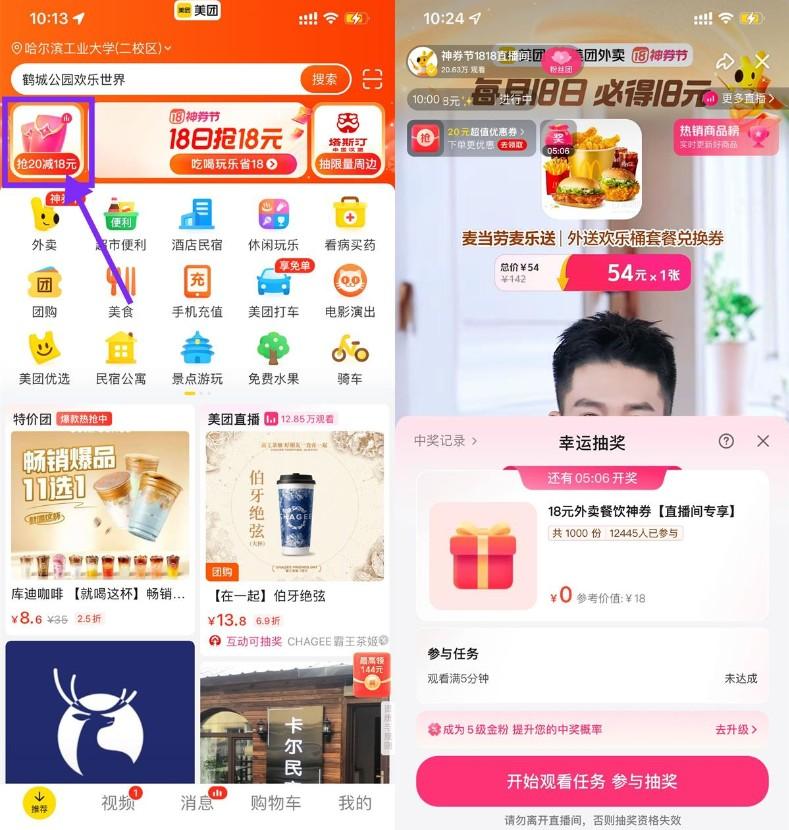The image size is (789, 830).
Task: Tap the 搜索 button in search bar
Action: [325, 79]
